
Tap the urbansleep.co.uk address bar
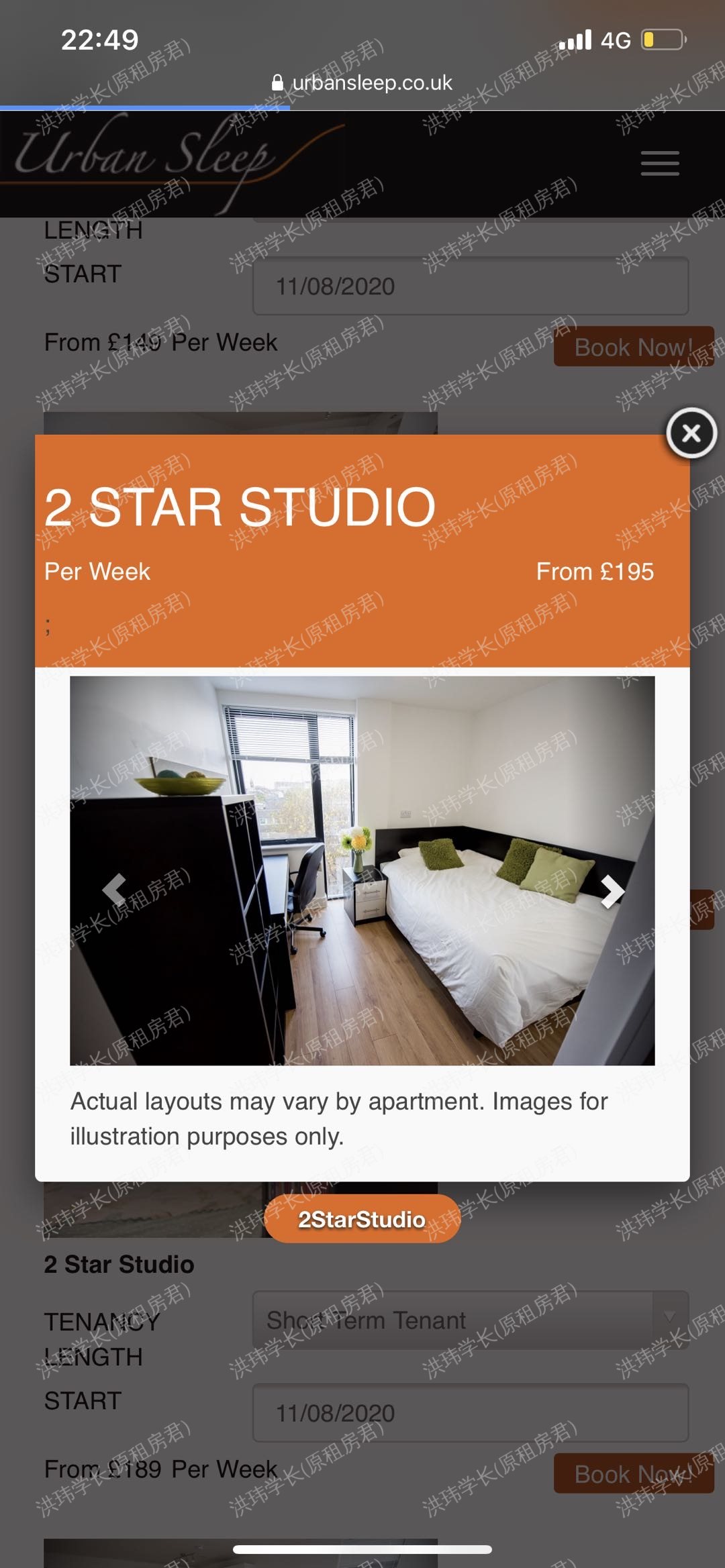(362, 83)
